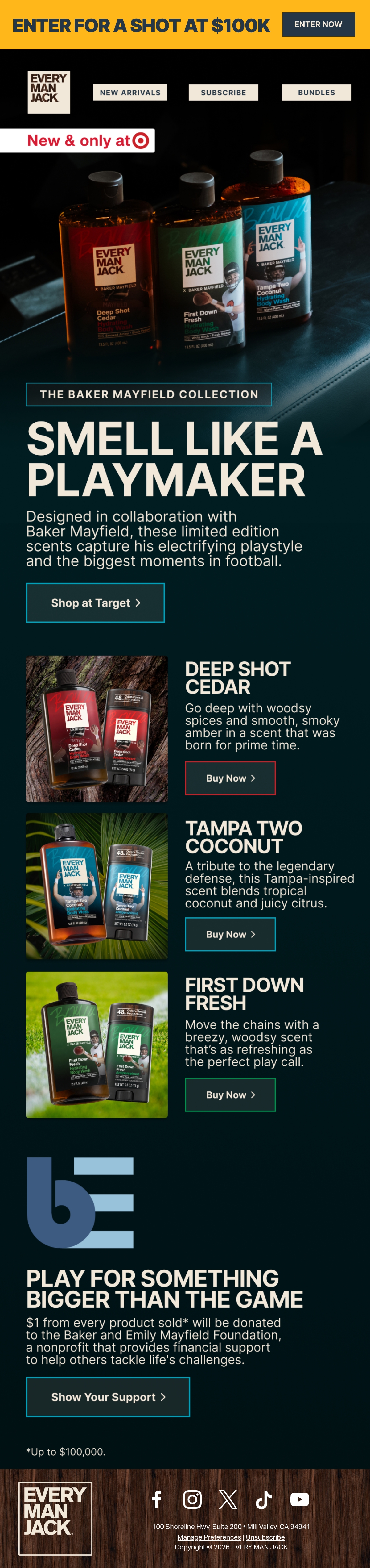Tap Show Your Support

[x=108, y=1397]
